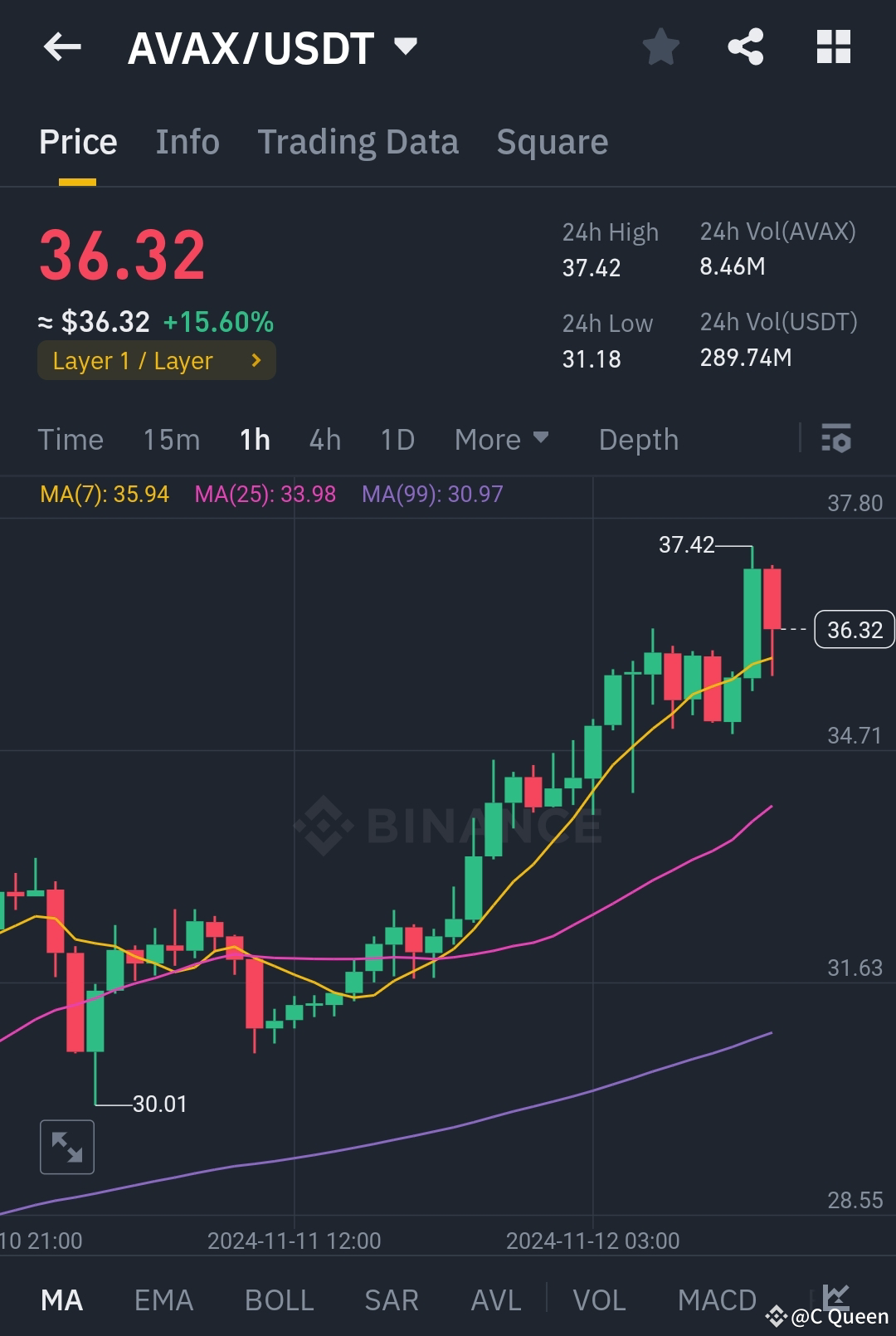Tap the 36.32 price label on the axis
Viewport: 896px width, 1336px height.
coord(854,630)
